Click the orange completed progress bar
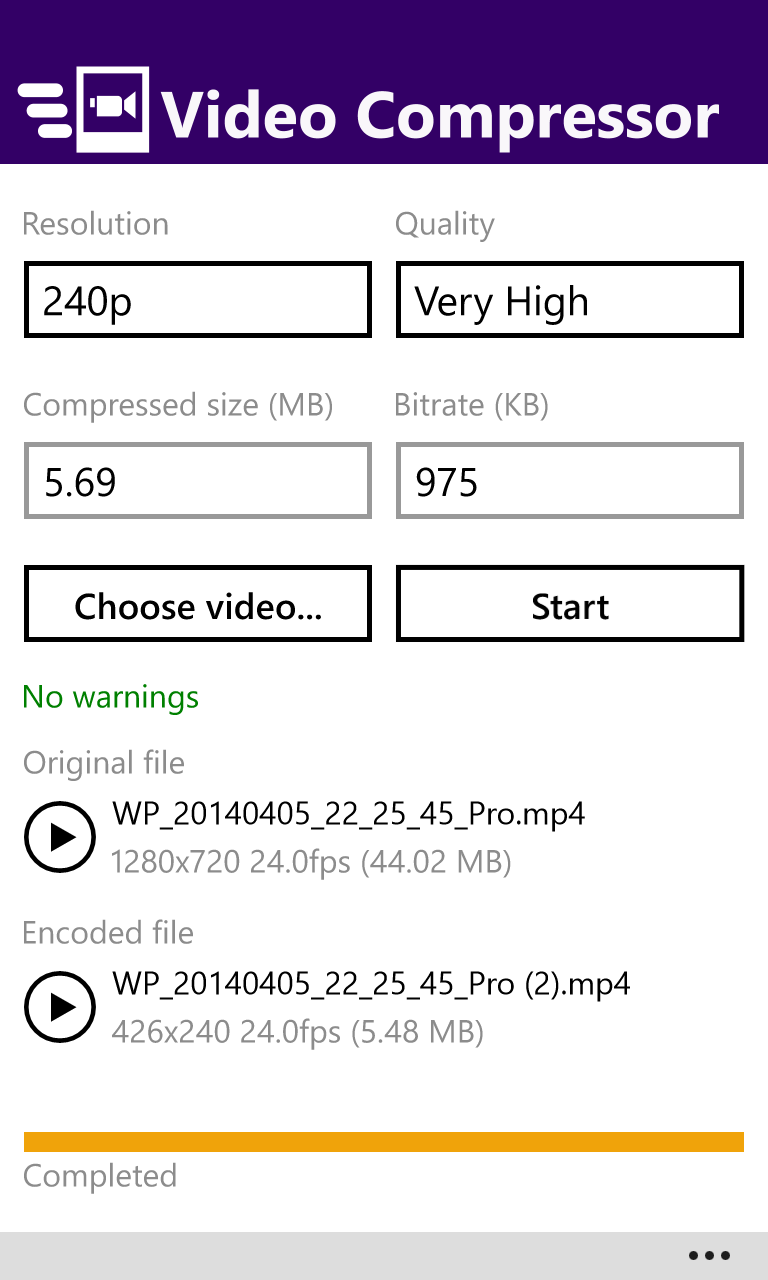Image resolution: width=768 pixels, height=1280 pixels. pos(384,1140)
